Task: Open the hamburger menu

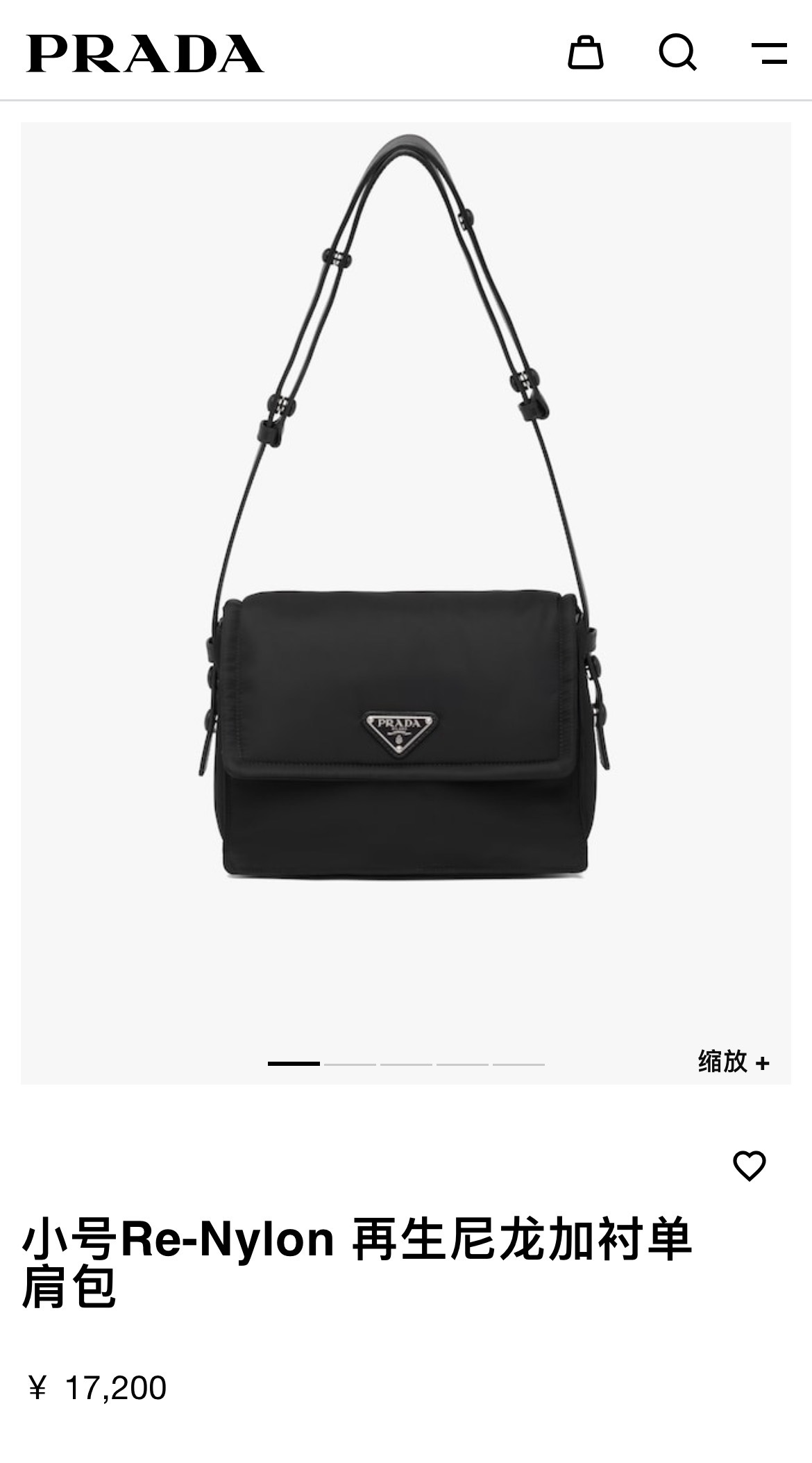Action: [x=769, y=53]
